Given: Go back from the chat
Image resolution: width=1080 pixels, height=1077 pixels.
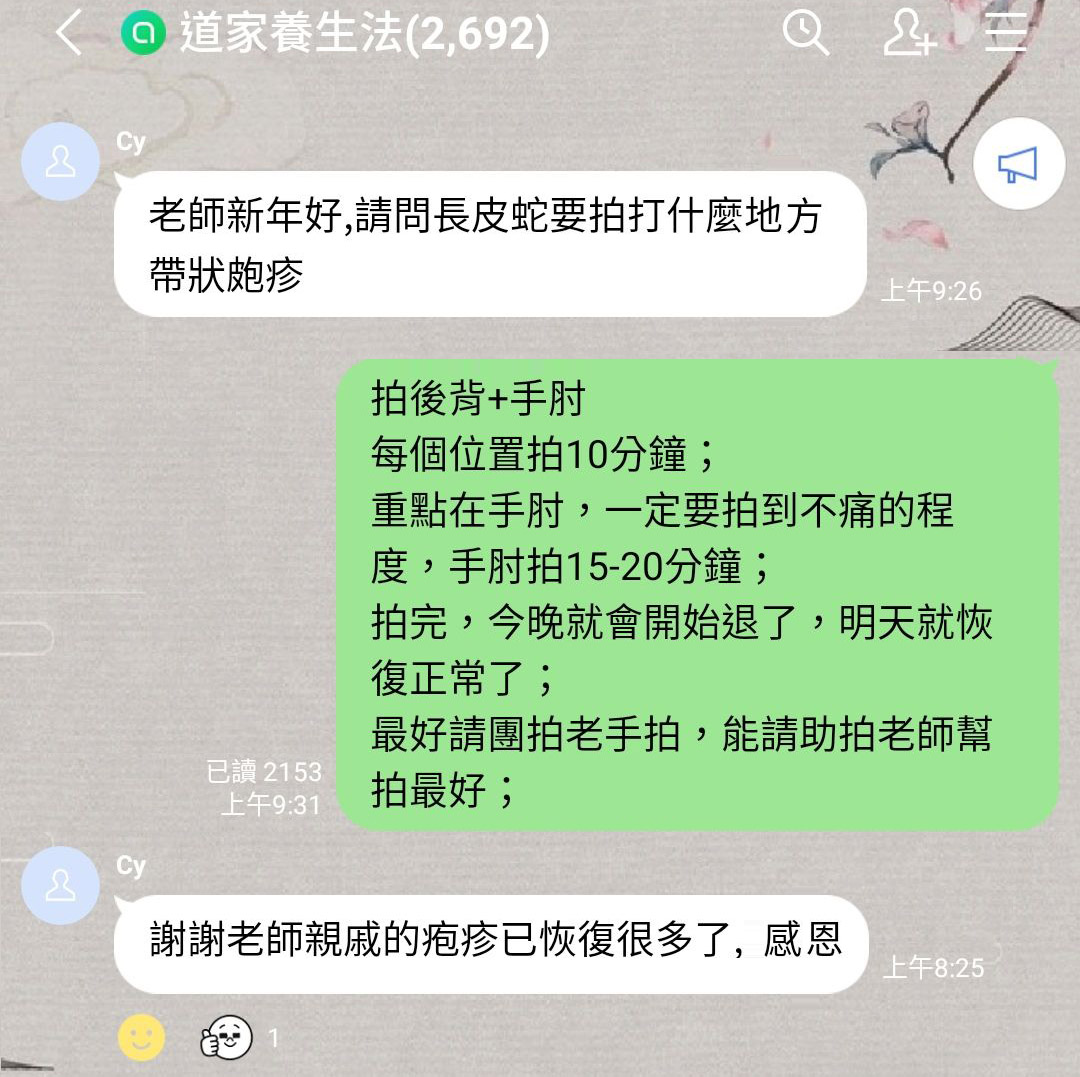Looking at the screenshot, I should [x=68, y=34].
